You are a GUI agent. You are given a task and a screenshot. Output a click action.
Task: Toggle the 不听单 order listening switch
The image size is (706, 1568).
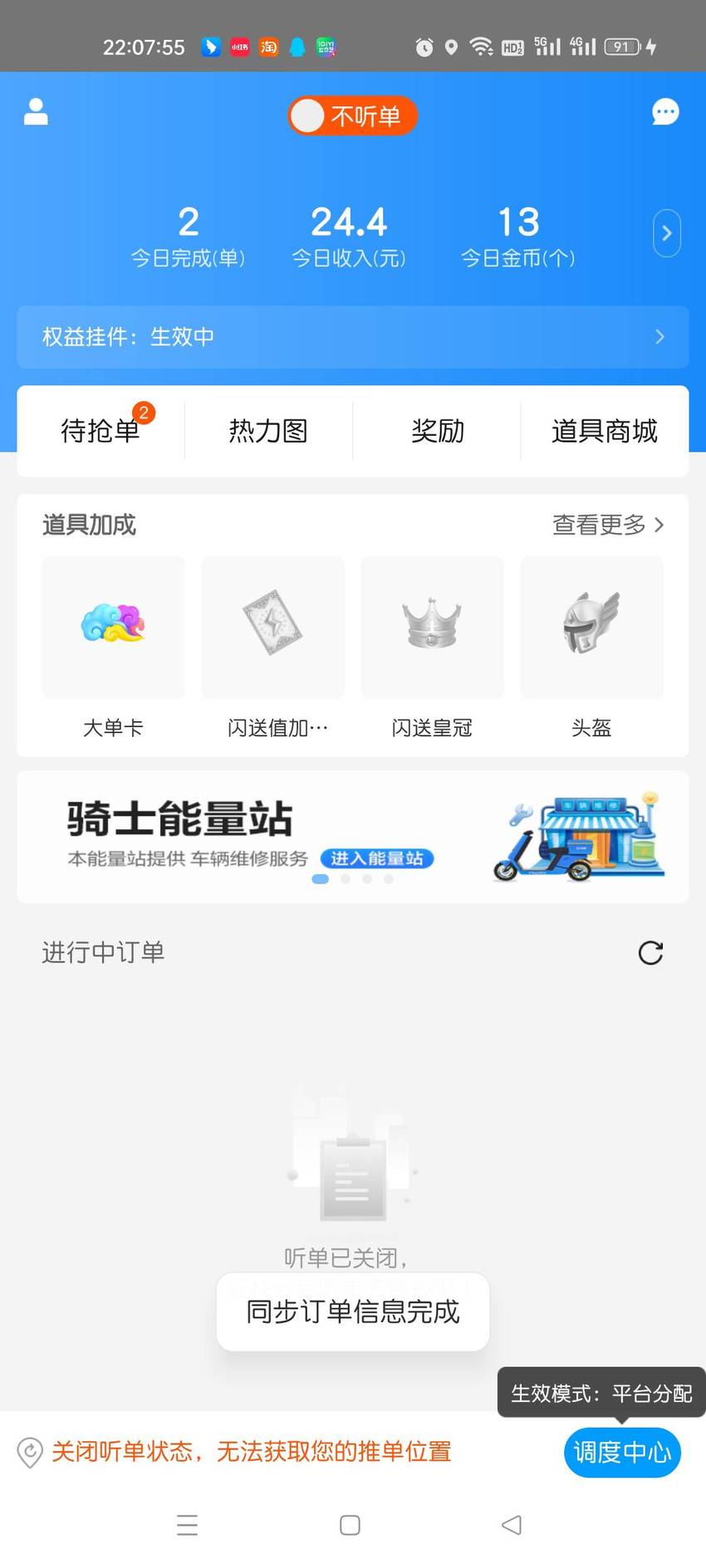pyautogui.click(x=352, y=115)
